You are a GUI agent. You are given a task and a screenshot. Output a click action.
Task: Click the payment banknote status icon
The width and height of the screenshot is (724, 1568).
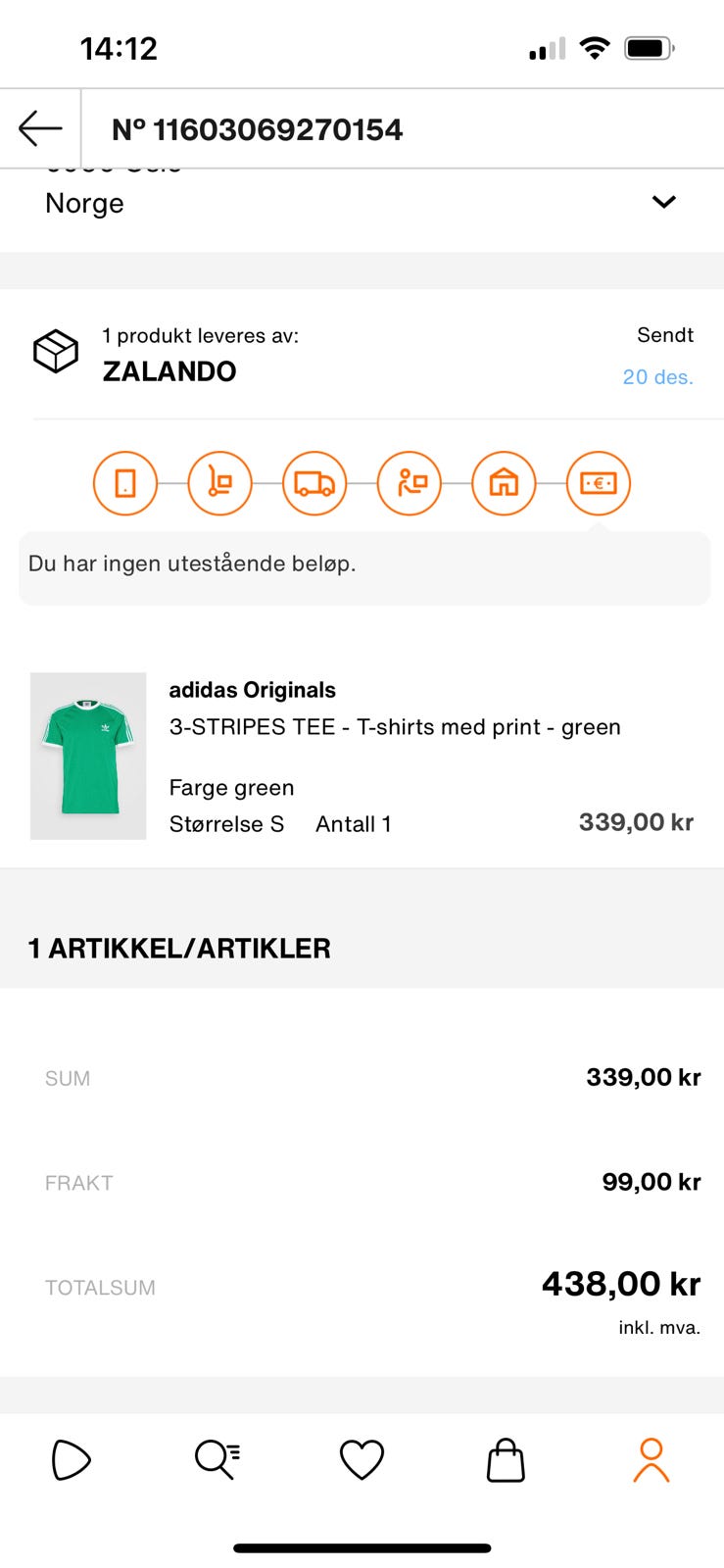[599, 483]
